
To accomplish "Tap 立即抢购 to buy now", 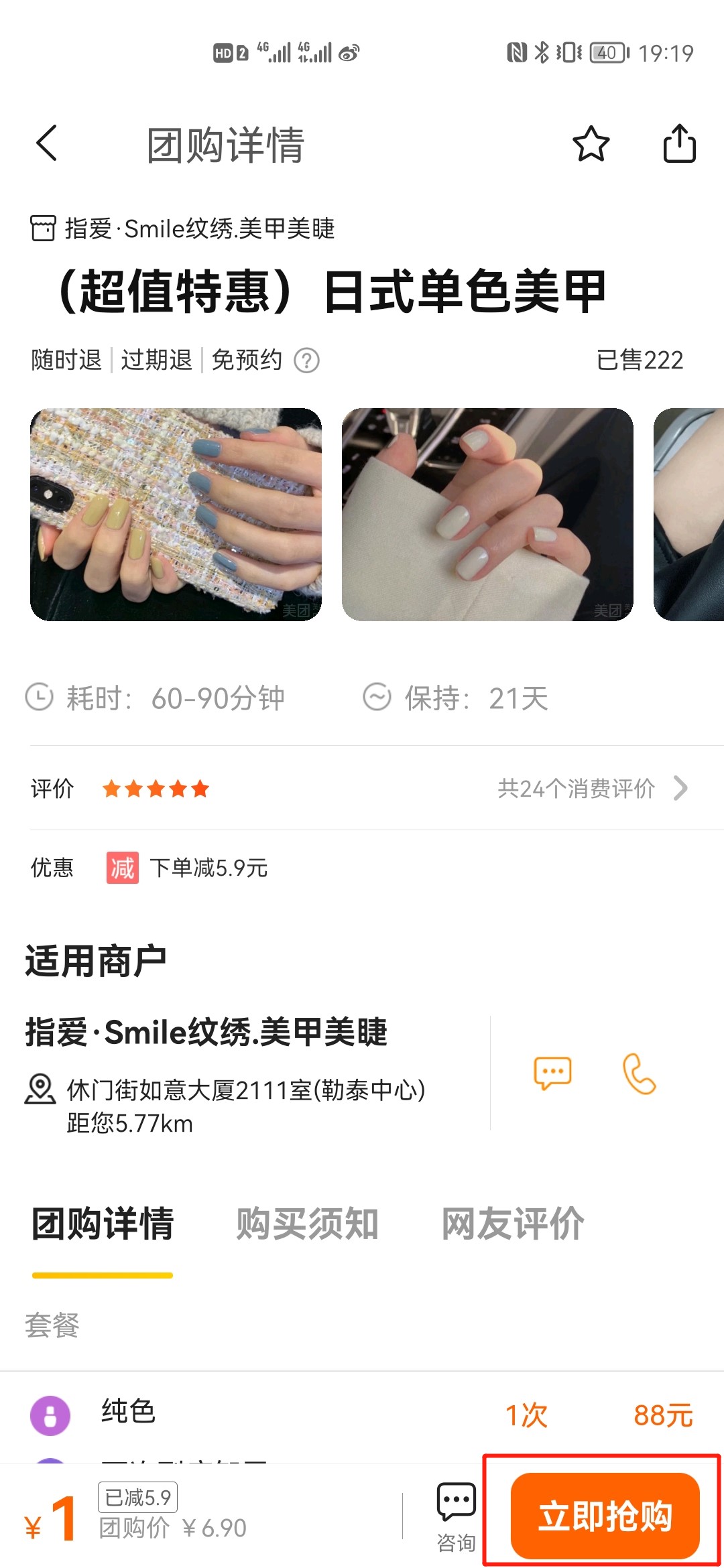I will (605, 1516).
